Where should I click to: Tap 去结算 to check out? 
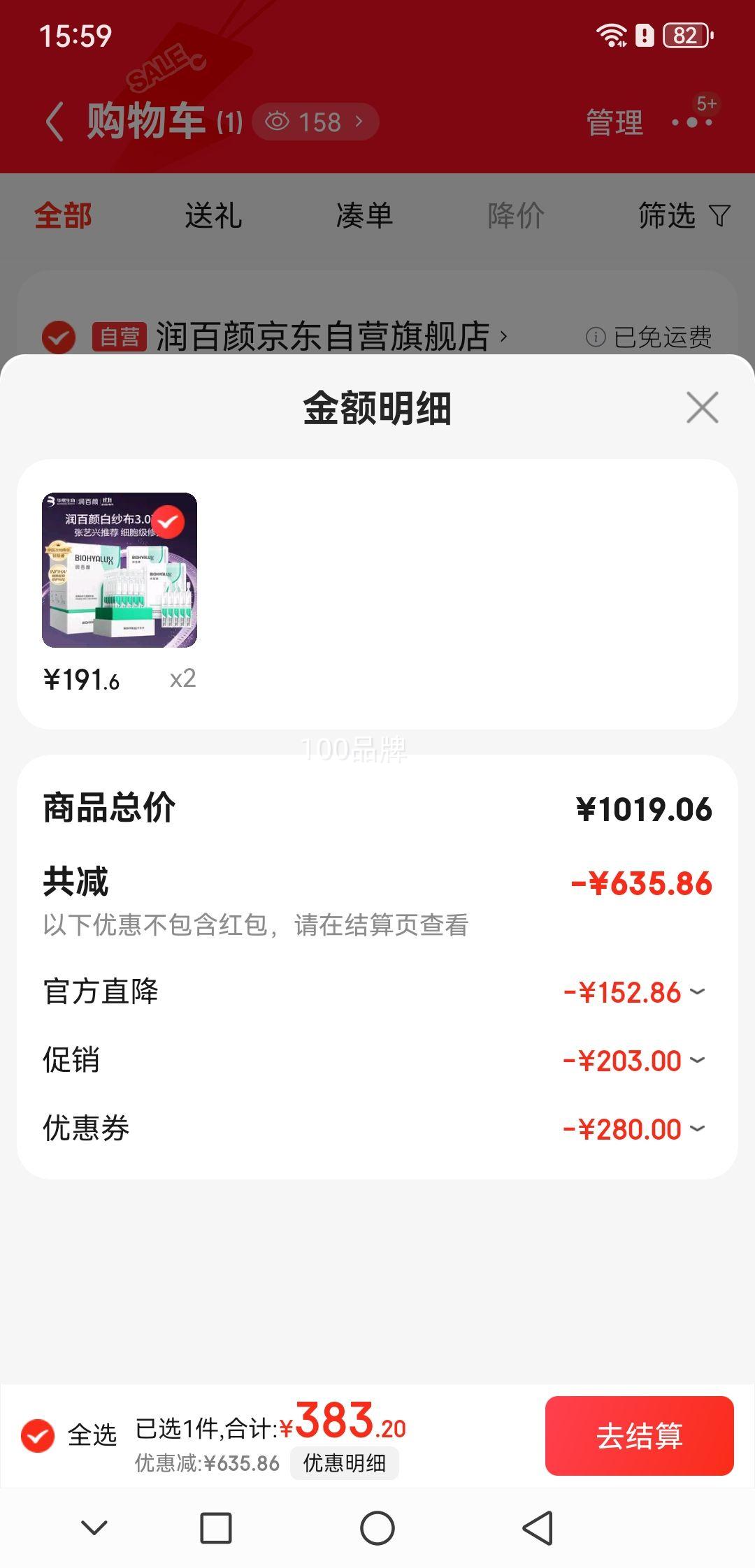(639, 1436)
